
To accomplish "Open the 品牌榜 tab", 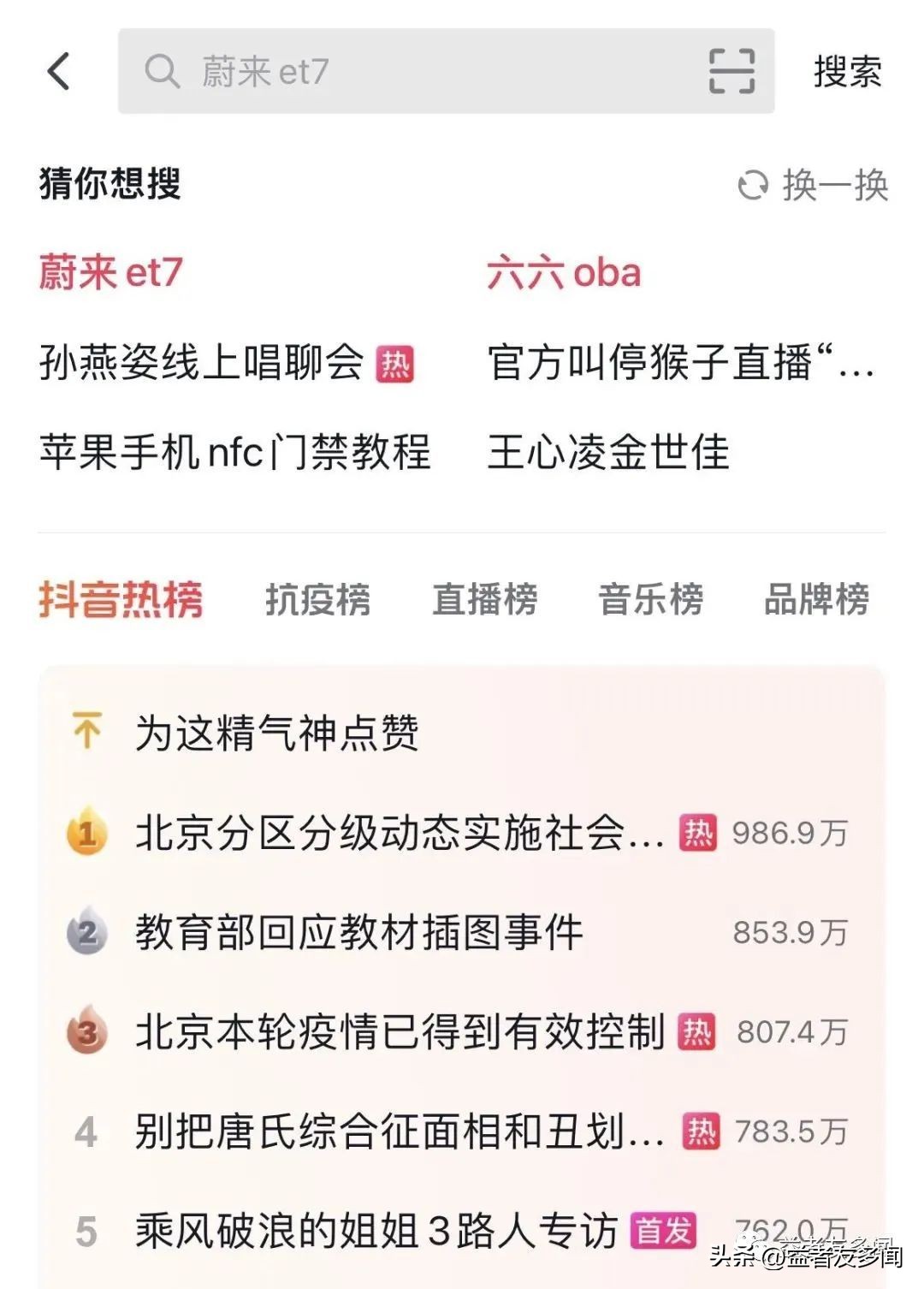I will [x=814, y=601].
